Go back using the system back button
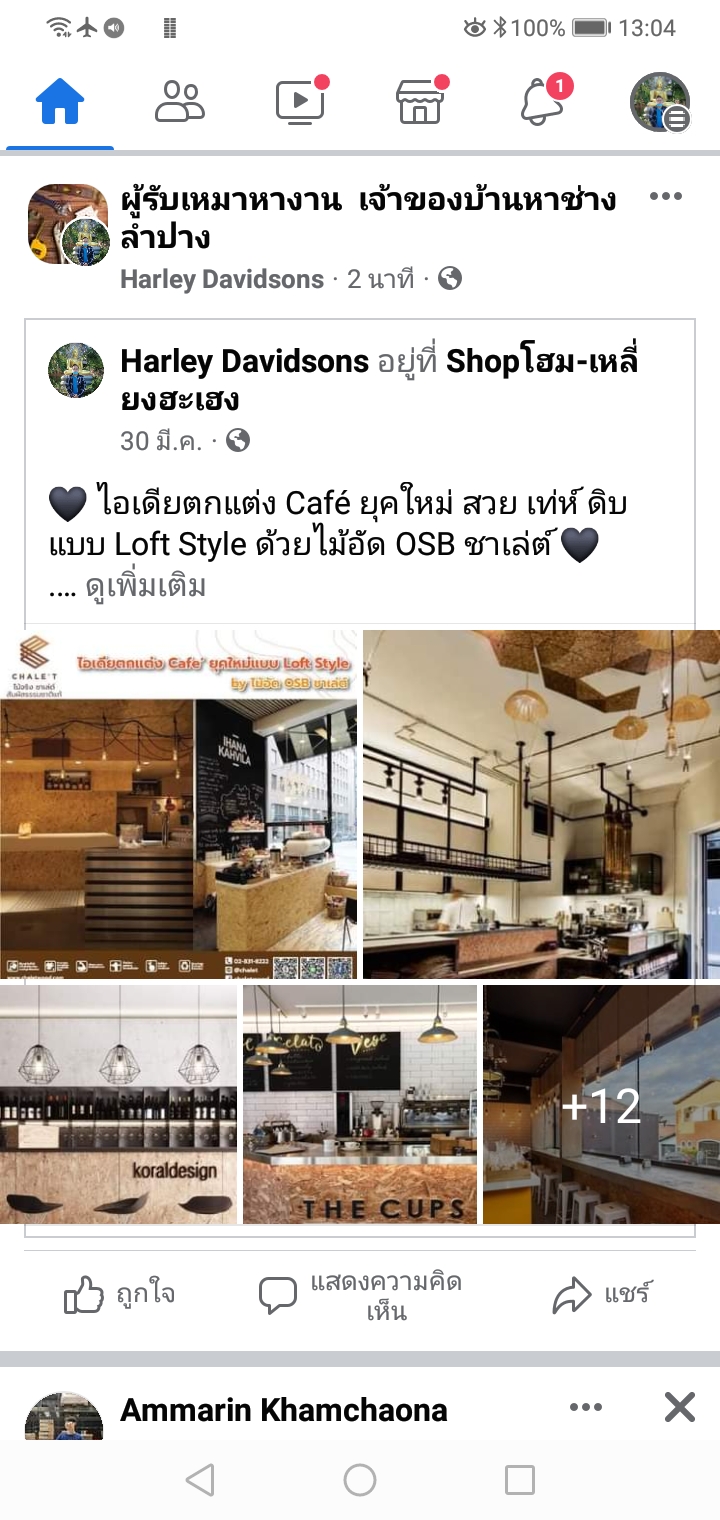The image size is (720, 1520). point(200,1480)
